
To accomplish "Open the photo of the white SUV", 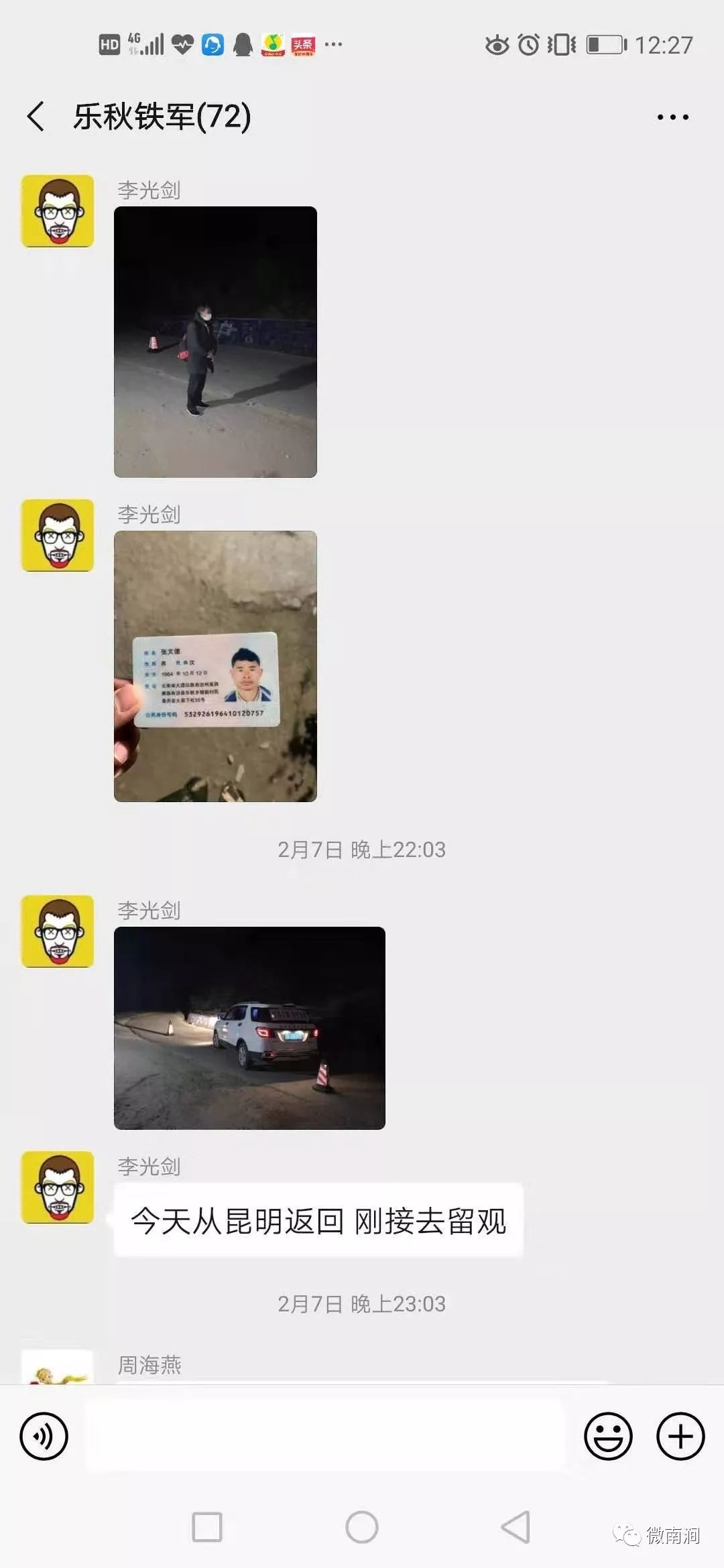I will [249, 1028].
